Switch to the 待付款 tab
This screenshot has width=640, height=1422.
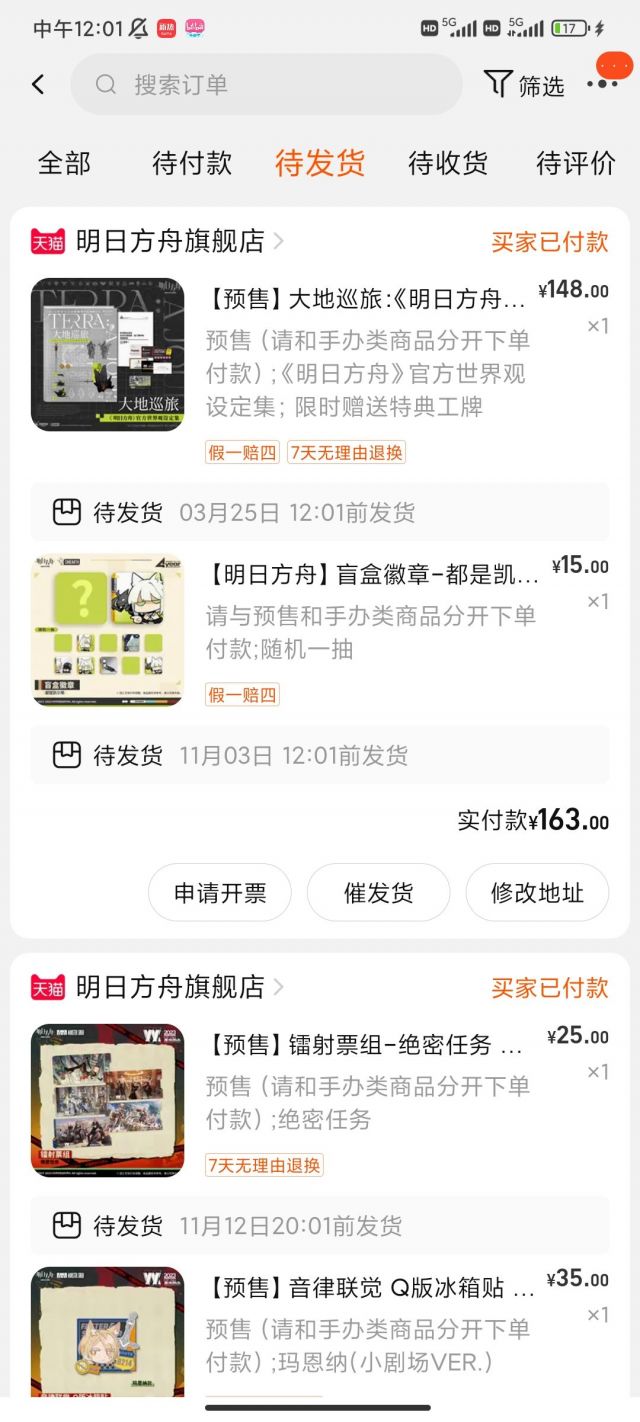[x=192, y=163]
